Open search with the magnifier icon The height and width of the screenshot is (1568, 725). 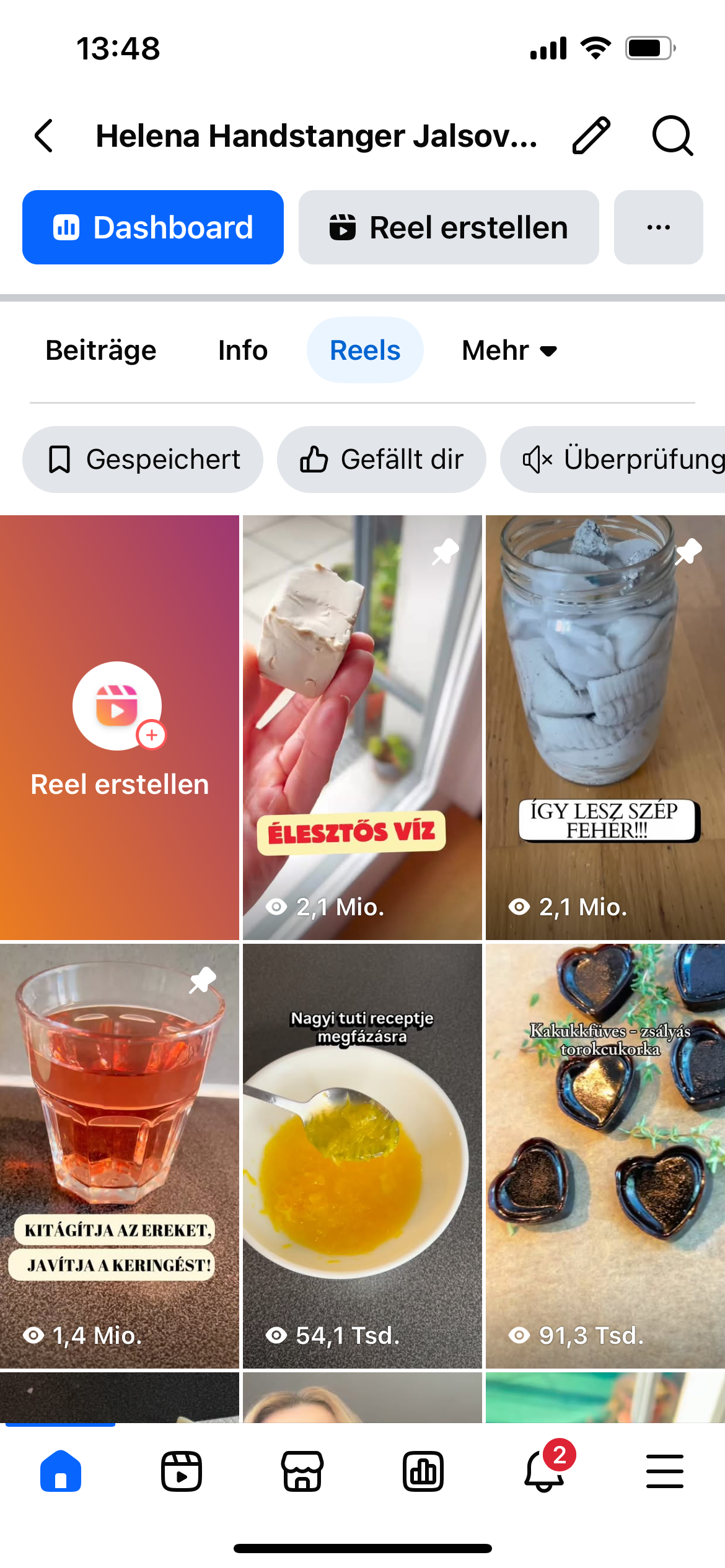[672, 136]
